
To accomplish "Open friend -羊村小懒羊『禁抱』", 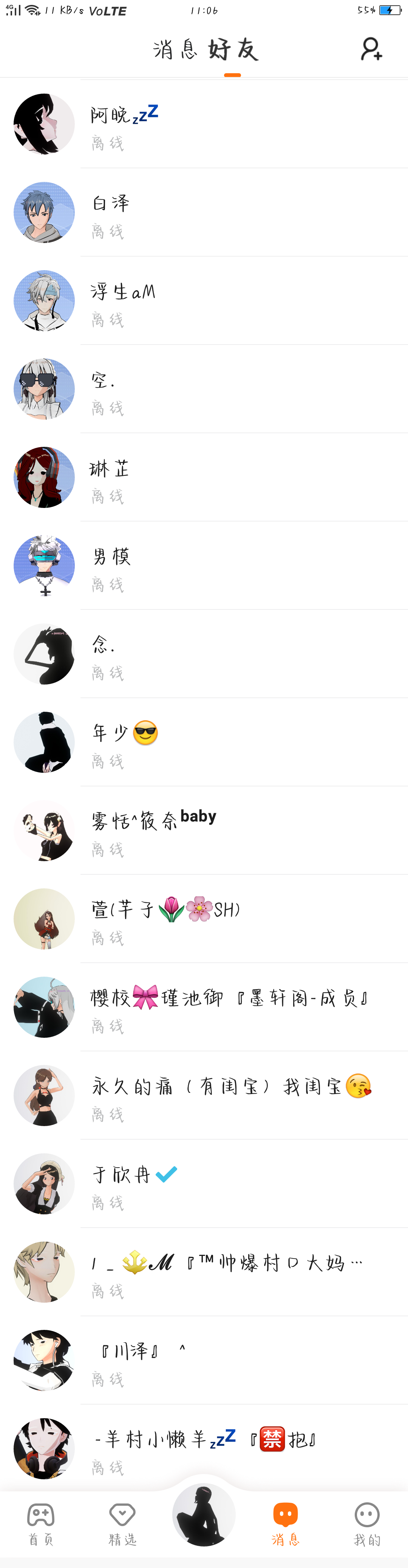I will click(204, 1448).
